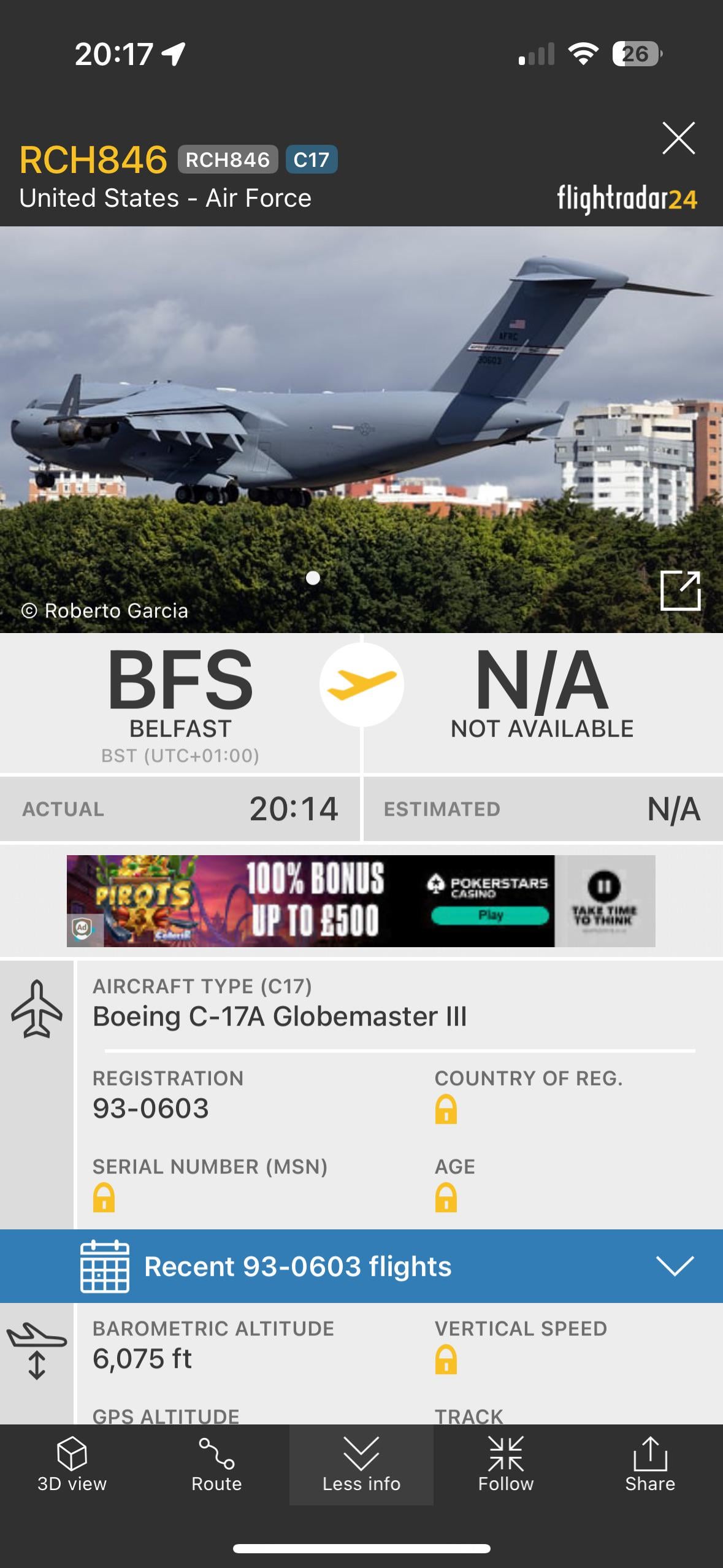The width and height of the screenshot is (723, 1568).
Task: Unlock the Vertical Speed locked field
Action: point(446,1359)
